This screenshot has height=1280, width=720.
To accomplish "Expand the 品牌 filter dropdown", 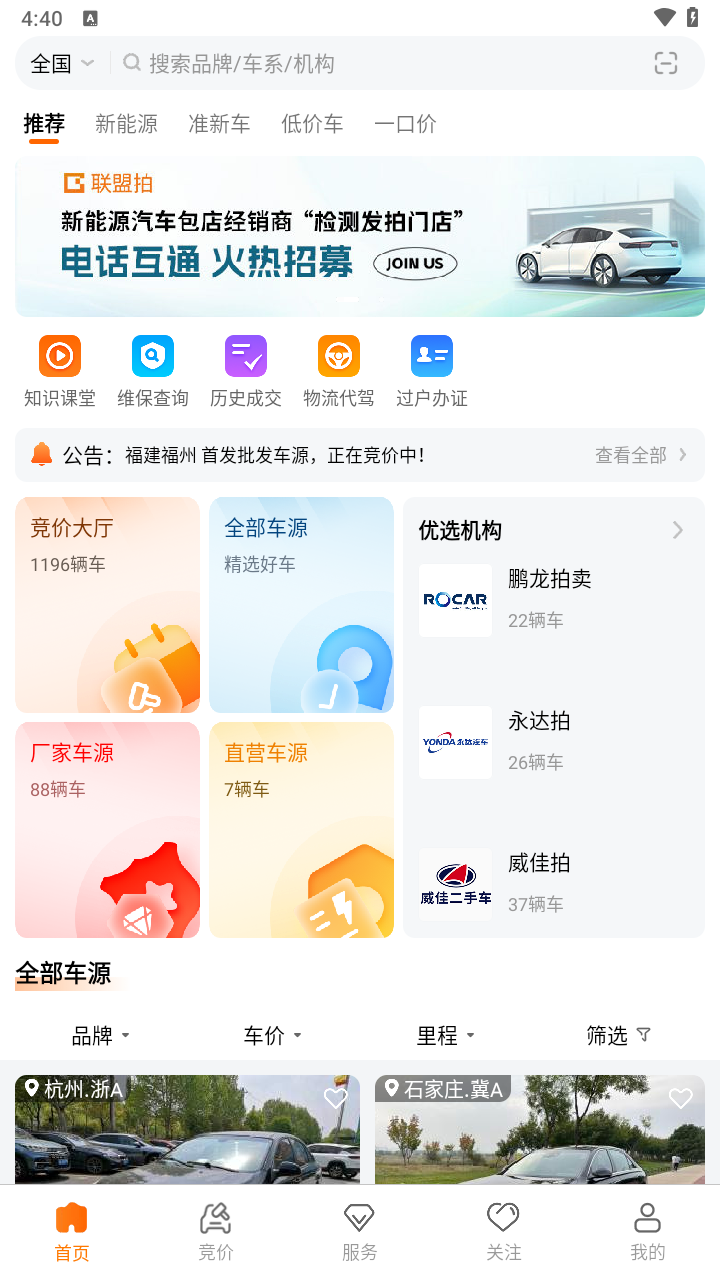I will (101, 1036).
